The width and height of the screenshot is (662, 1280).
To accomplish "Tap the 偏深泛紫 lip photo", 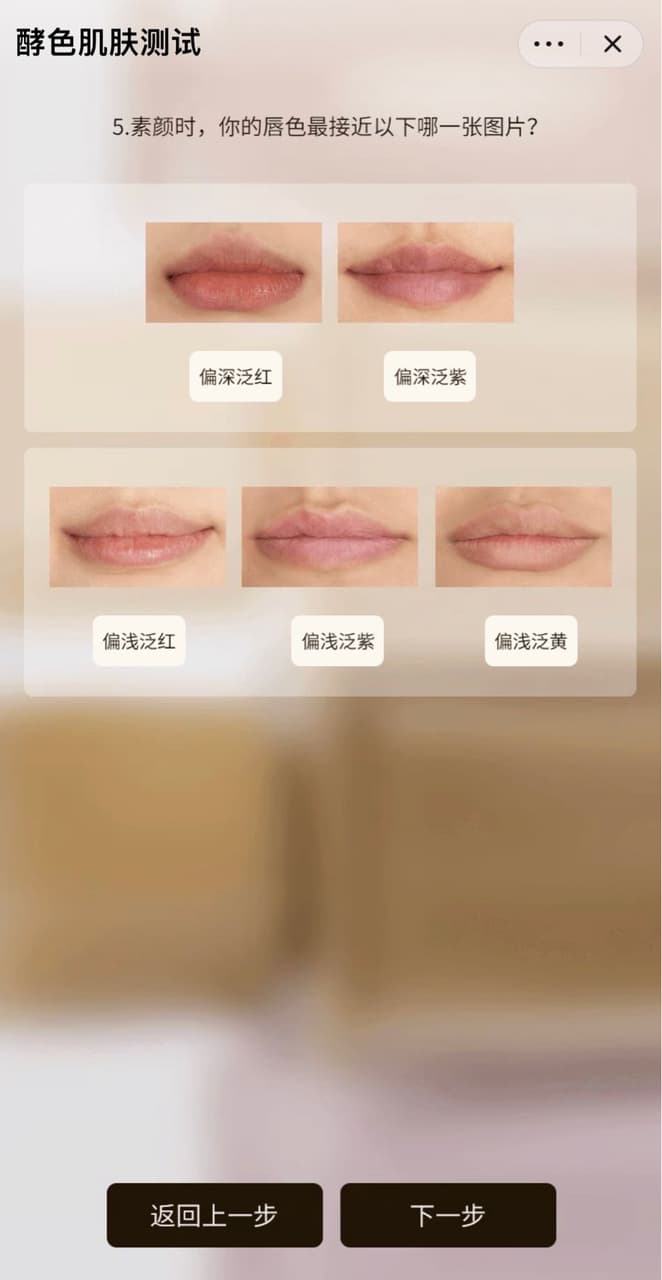I will (x=426, y=272).
